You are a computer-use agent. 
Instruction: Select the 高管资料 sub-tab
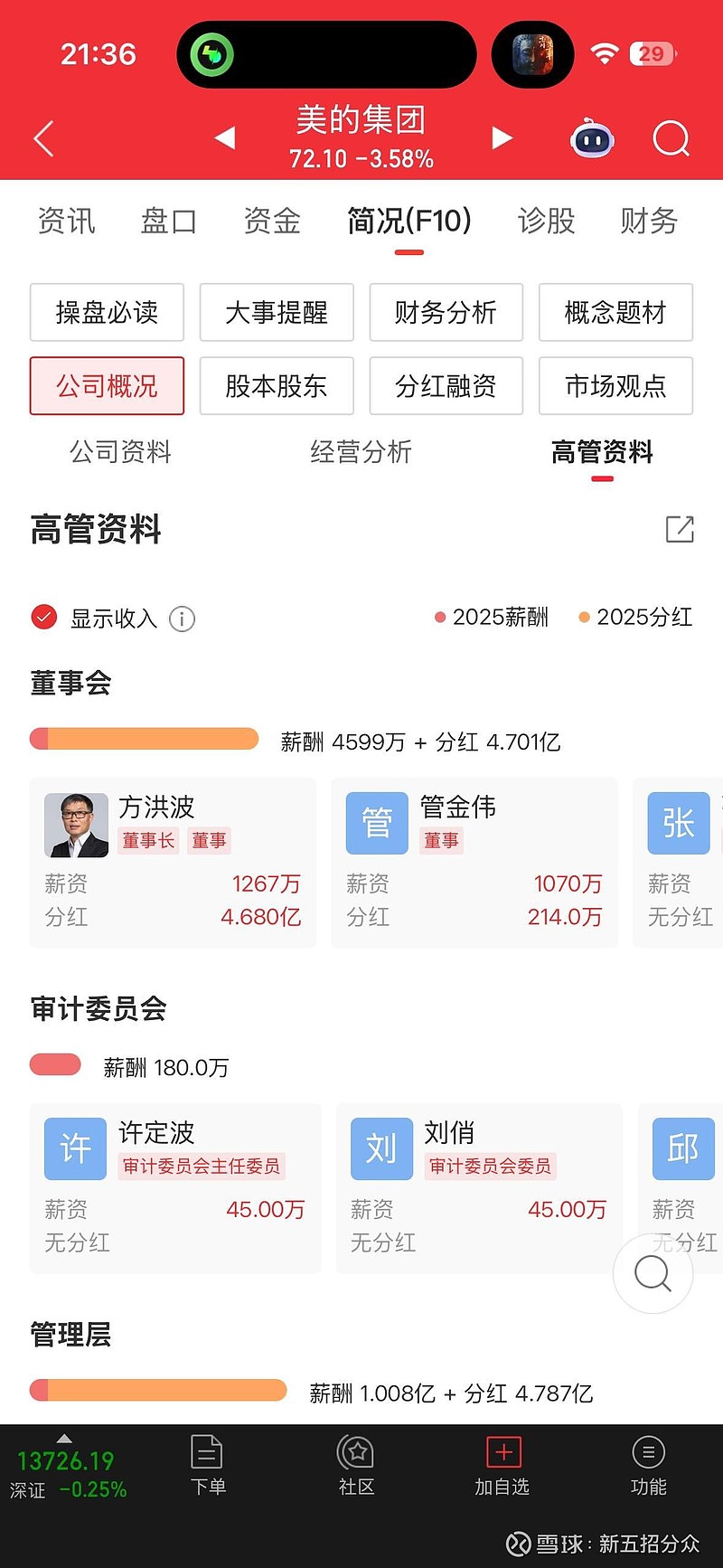(x=602, y=452)
